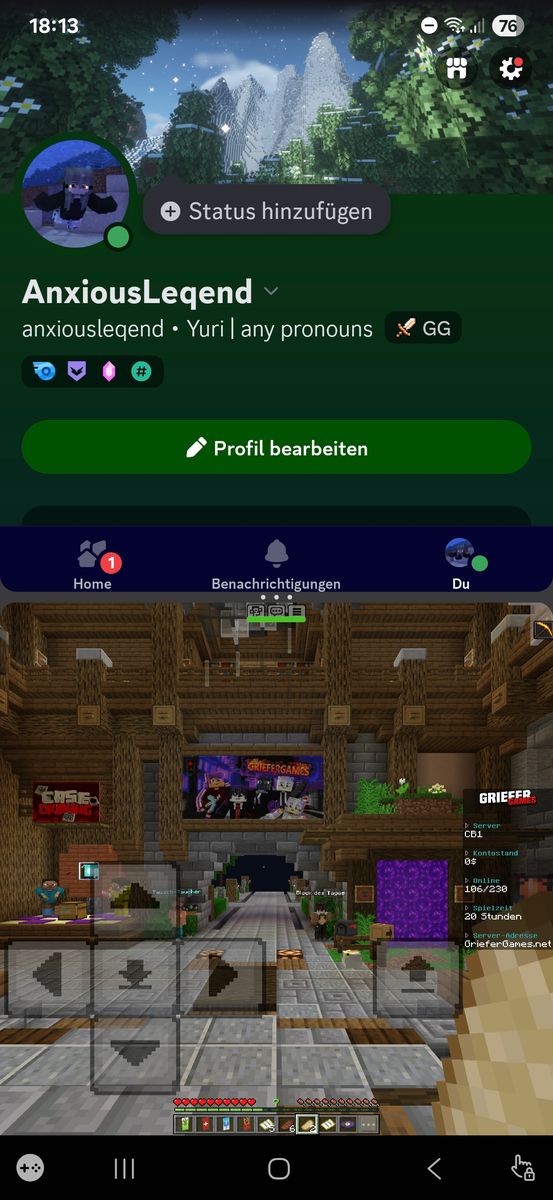Switch to the Home tab
Viewport: 553px width, 1200px height.
(92, 564)
